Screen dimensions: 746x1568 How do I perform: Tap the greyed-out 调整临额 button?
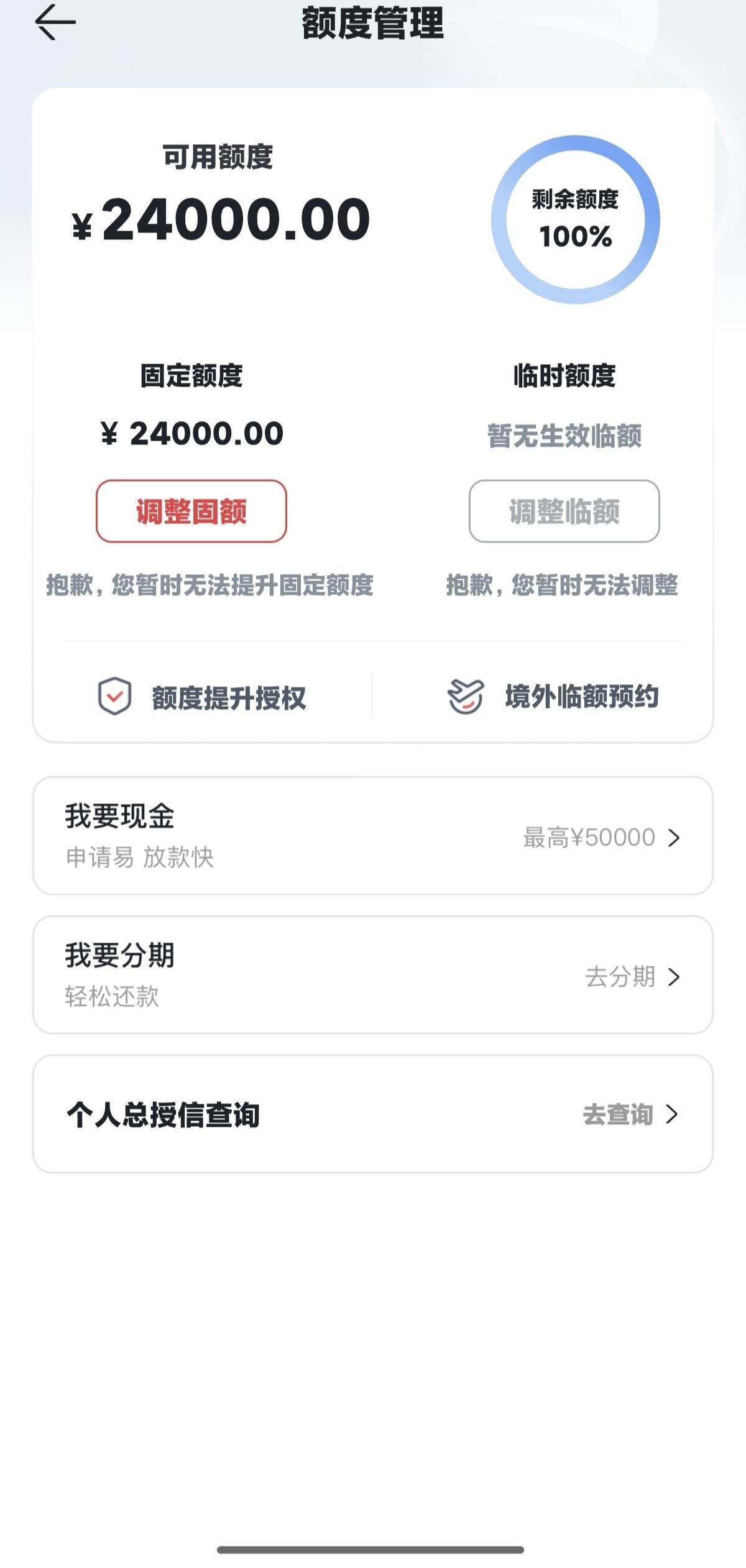pos(564,511)
